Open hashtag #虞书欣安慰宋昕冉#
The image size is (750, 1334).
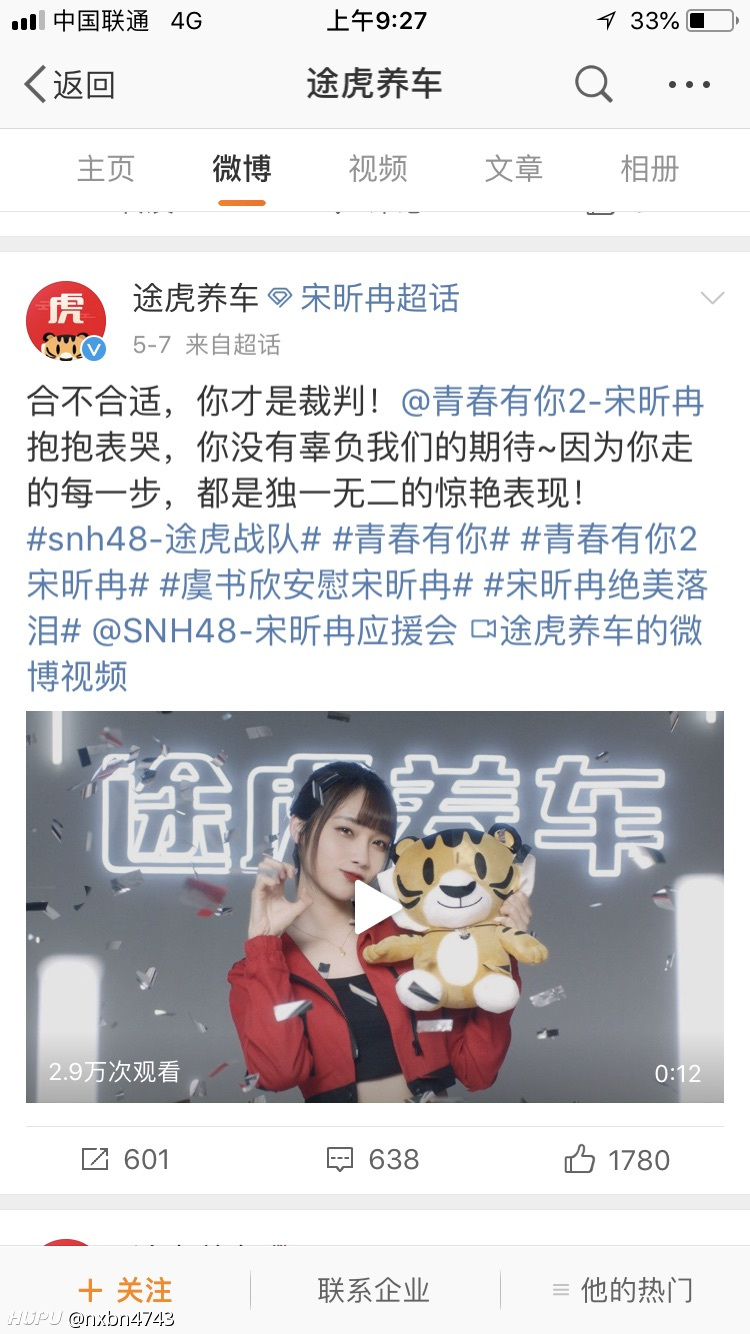point(315,585)
